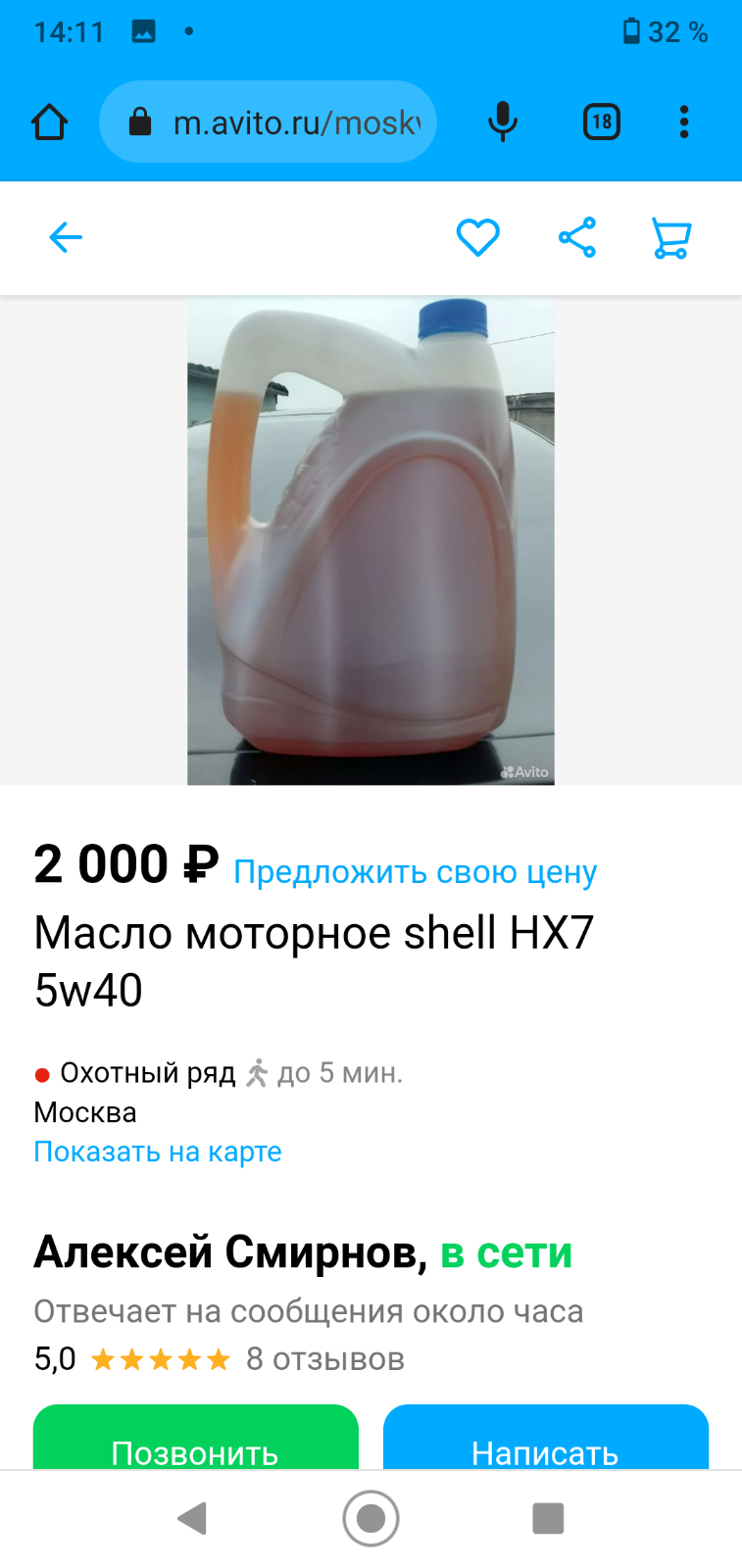Screen dimensions: 742x1568
Task: Message the seller with Написать
Action: (546, 1438)
